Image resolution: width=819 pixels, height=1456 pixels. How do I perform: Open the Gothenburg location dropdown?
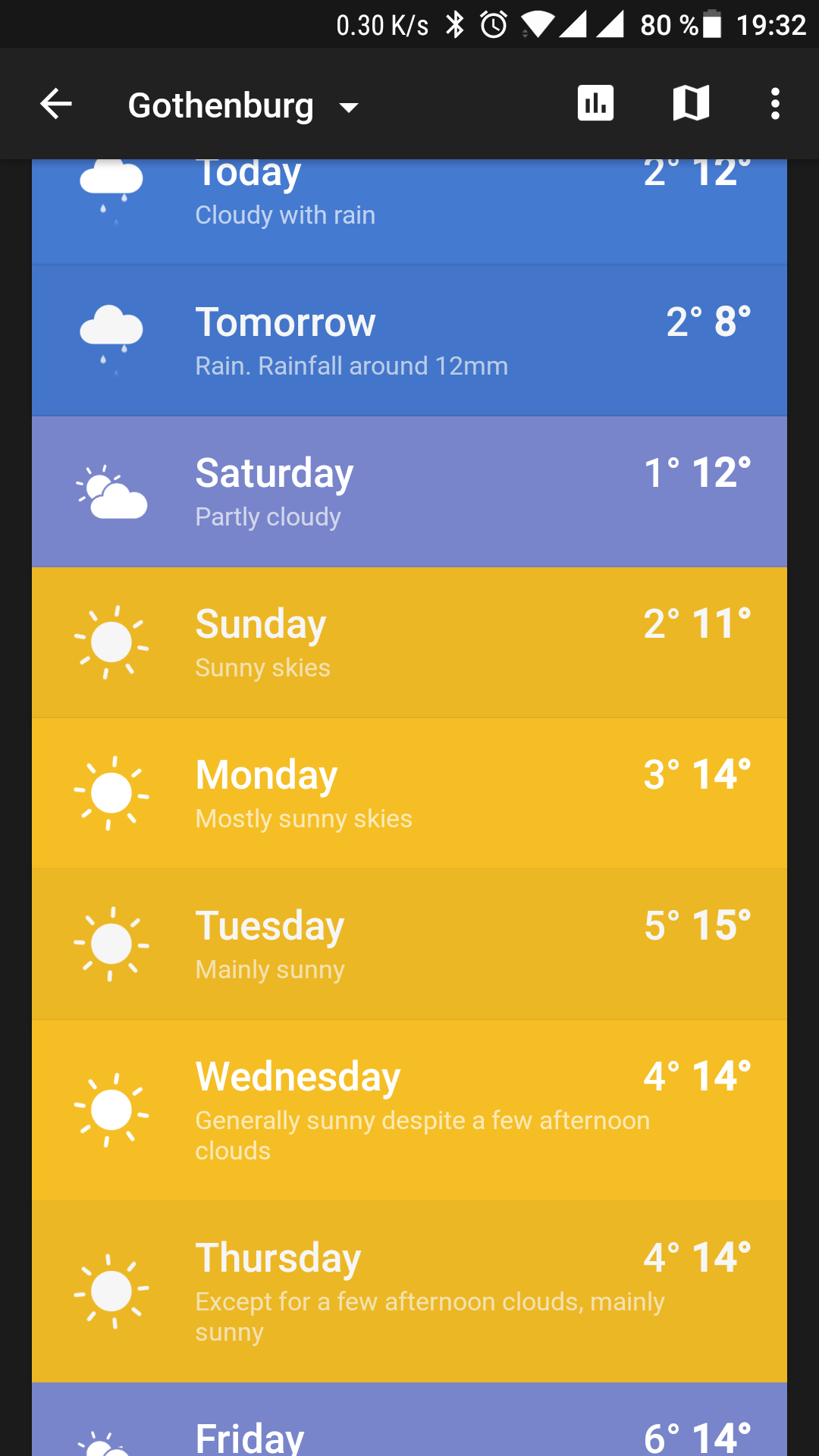click(x=243, y=105)
